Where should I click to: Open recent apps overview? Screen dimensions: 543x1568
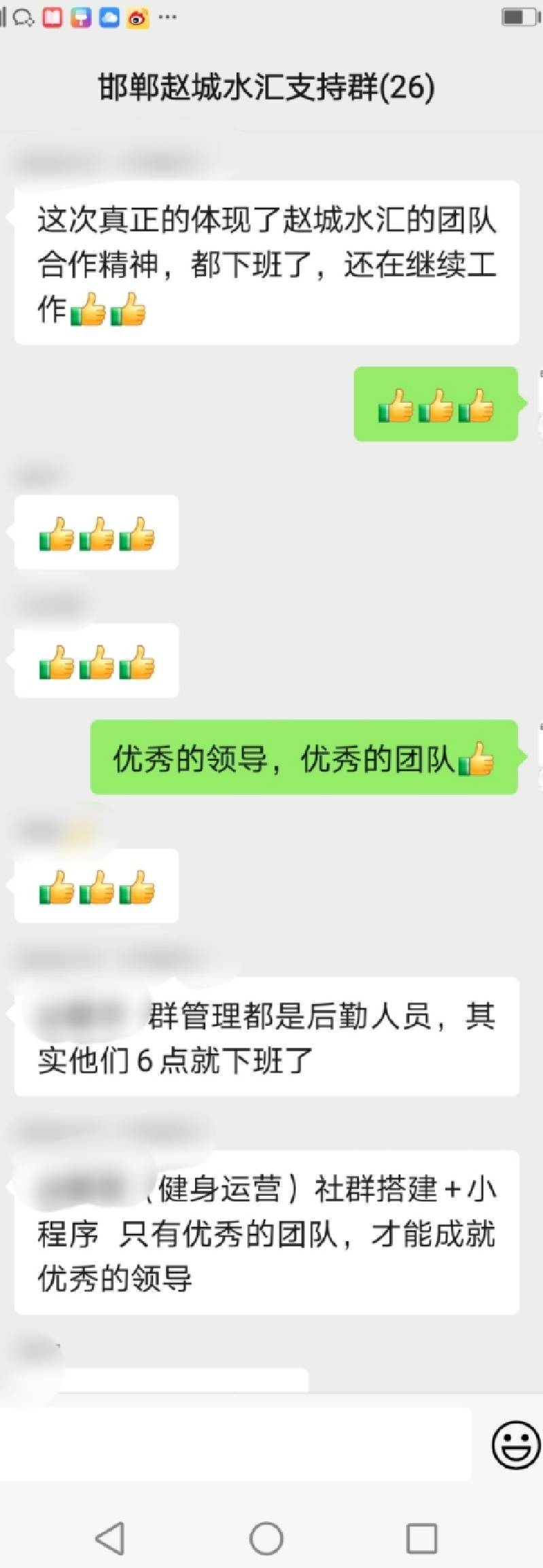pyautogui.click(x=421, y=1537)
